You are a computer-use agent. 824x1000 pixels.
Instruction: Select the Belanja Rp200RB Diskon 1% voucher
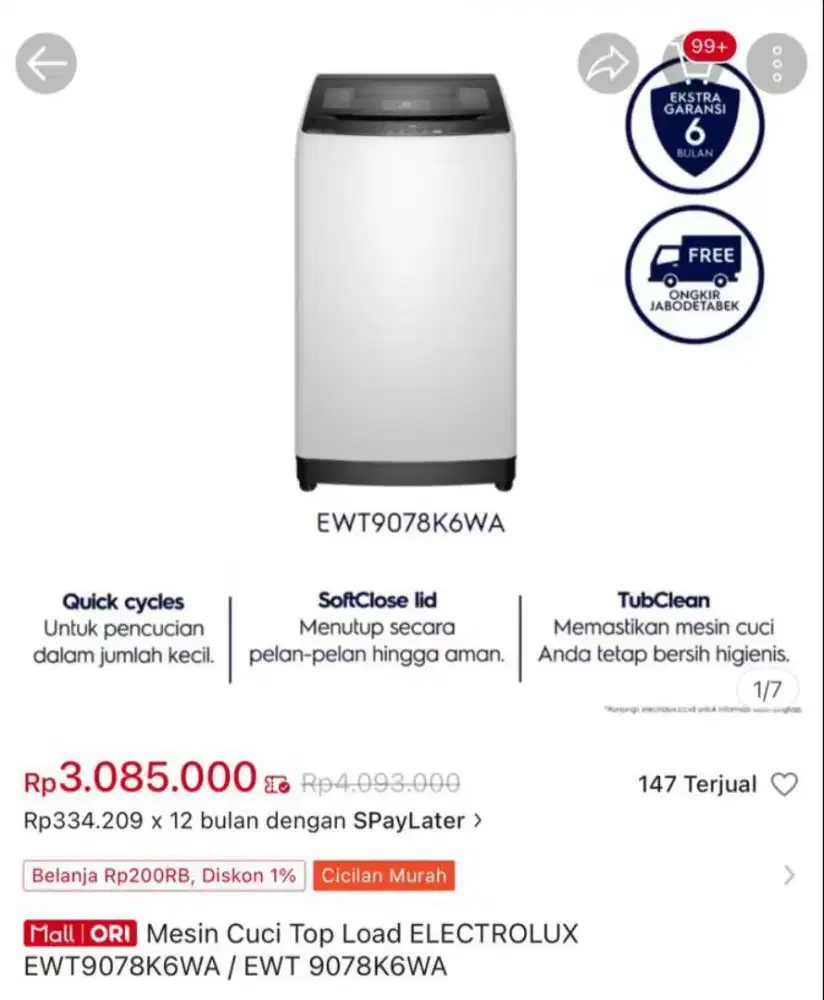pyautogui.click(x=163, y=875)
